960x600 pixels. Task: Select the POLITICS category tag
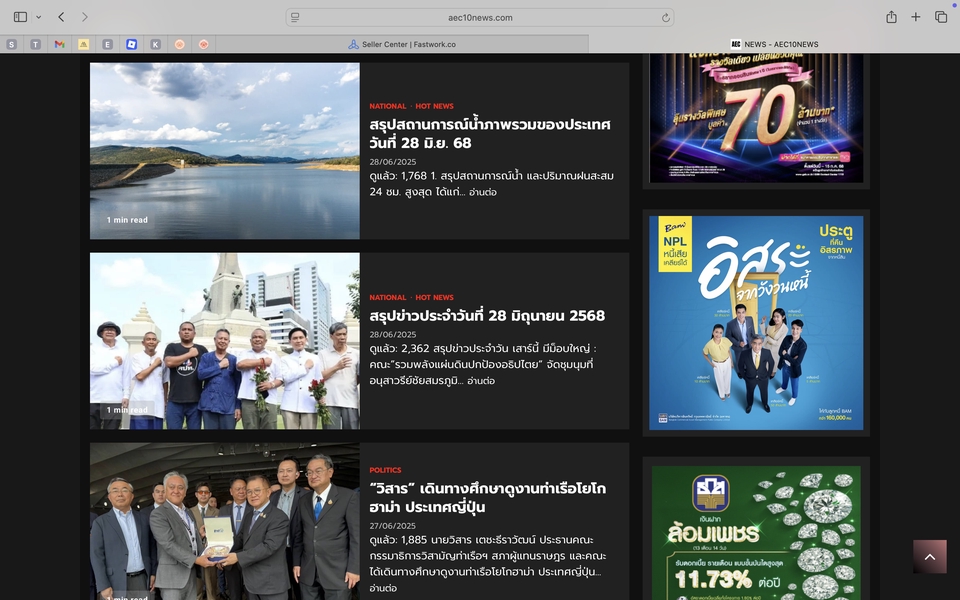[x=385, y=470]
